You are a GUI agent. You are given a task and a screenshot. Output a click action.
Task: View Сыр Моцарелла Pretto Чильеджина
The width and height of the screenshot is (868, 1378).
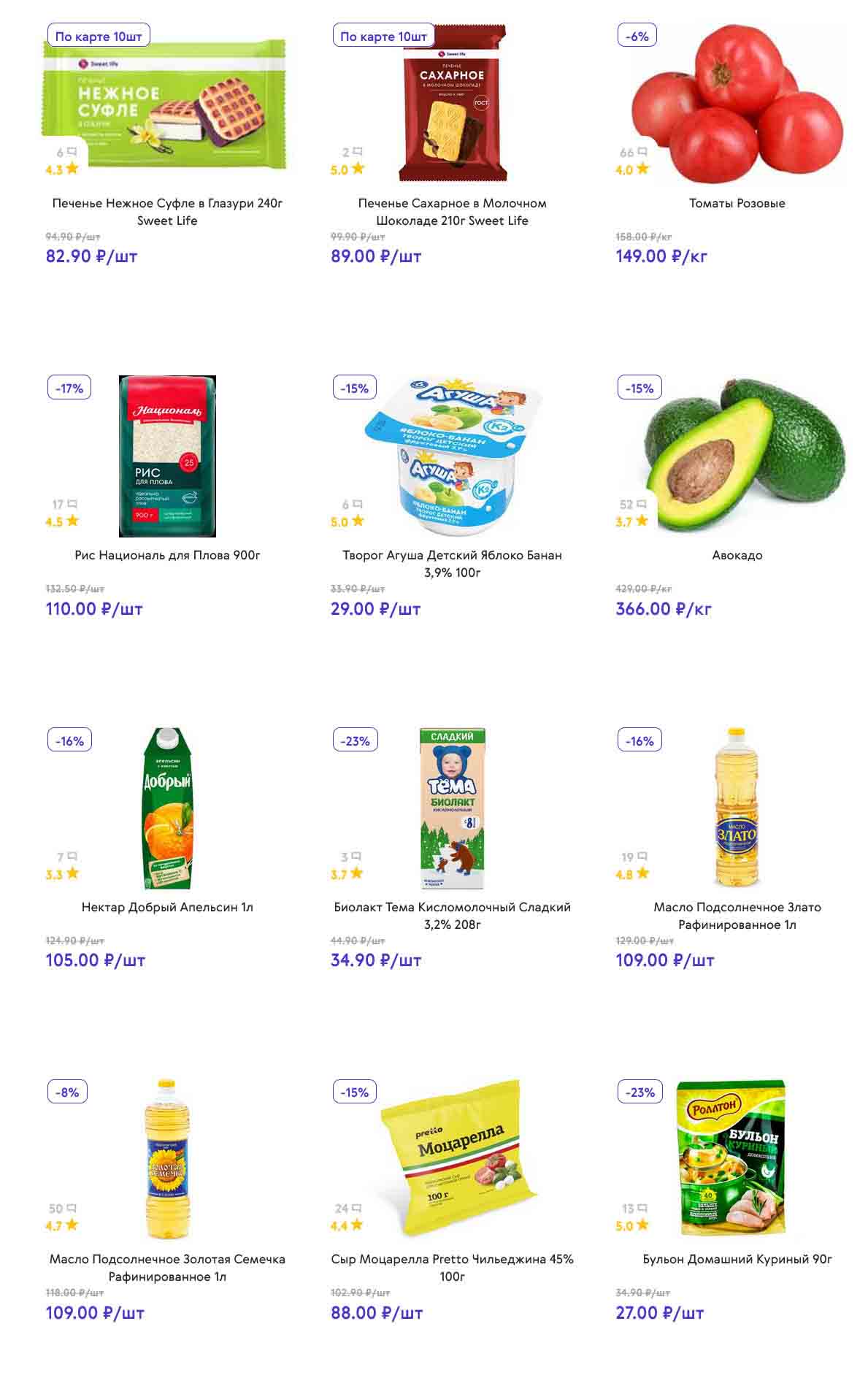(452, 1267)
